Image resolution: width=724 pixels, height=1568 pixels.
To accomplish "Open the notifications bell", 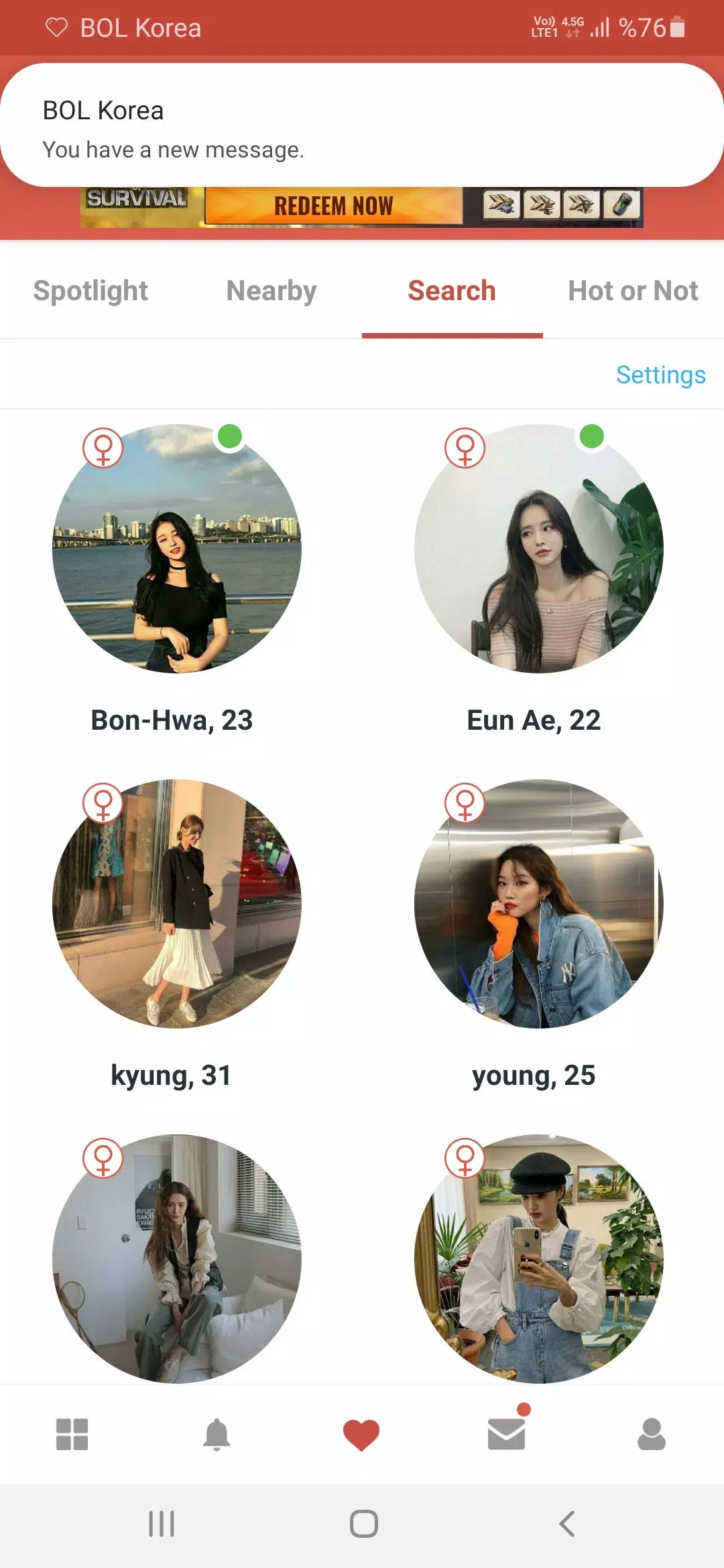I will (217, 1435).
